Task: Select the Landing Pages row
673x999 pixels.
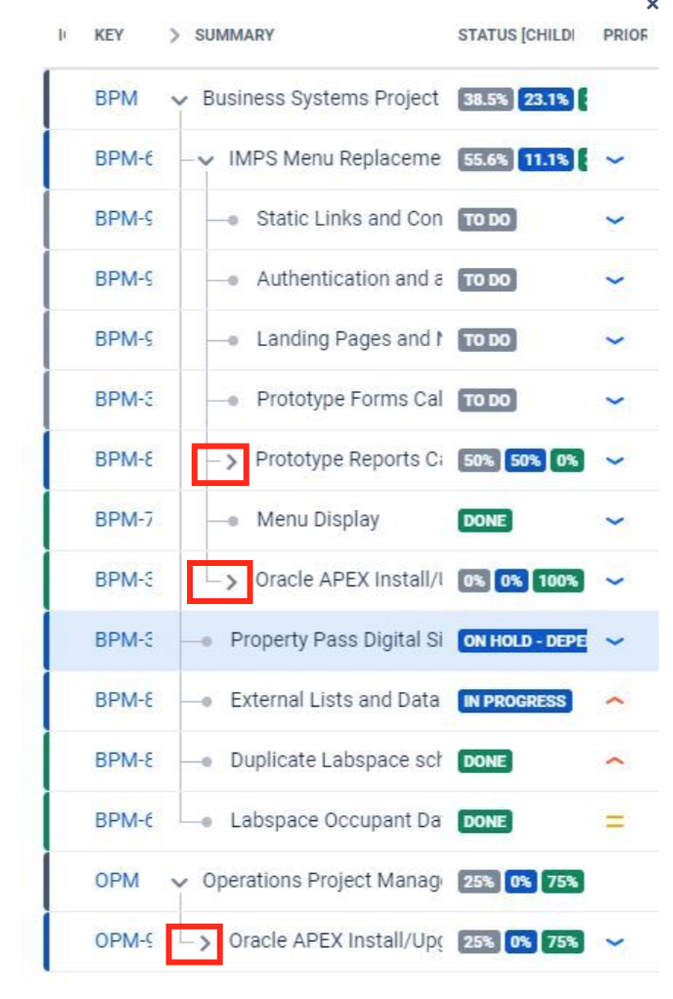Action: coord(348,339)
